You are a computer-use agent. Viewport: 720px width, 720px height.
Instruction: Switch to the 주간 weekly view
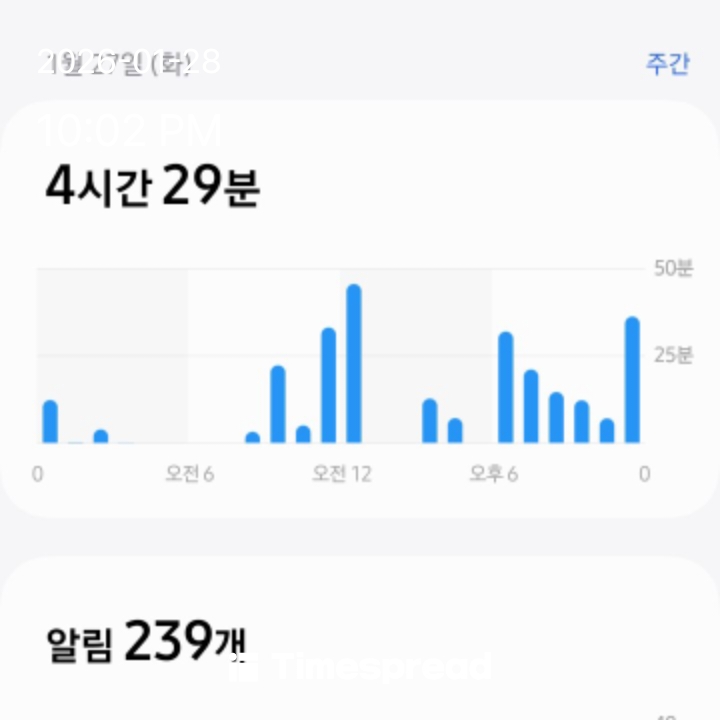click(x=667, y=64)
